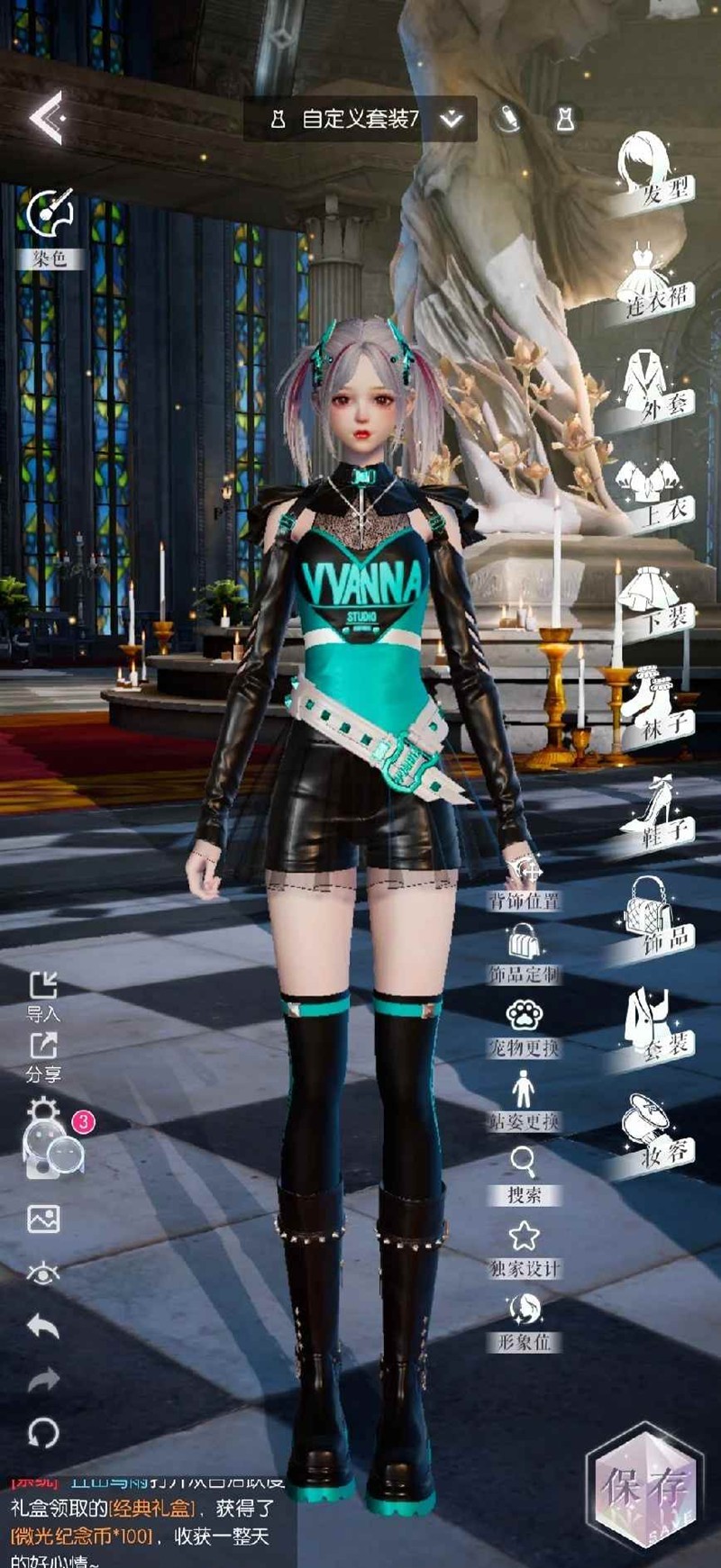Select the 连衣裙 dress category
The width and height of the screenshot is (721, 1568).
point(655,279)
